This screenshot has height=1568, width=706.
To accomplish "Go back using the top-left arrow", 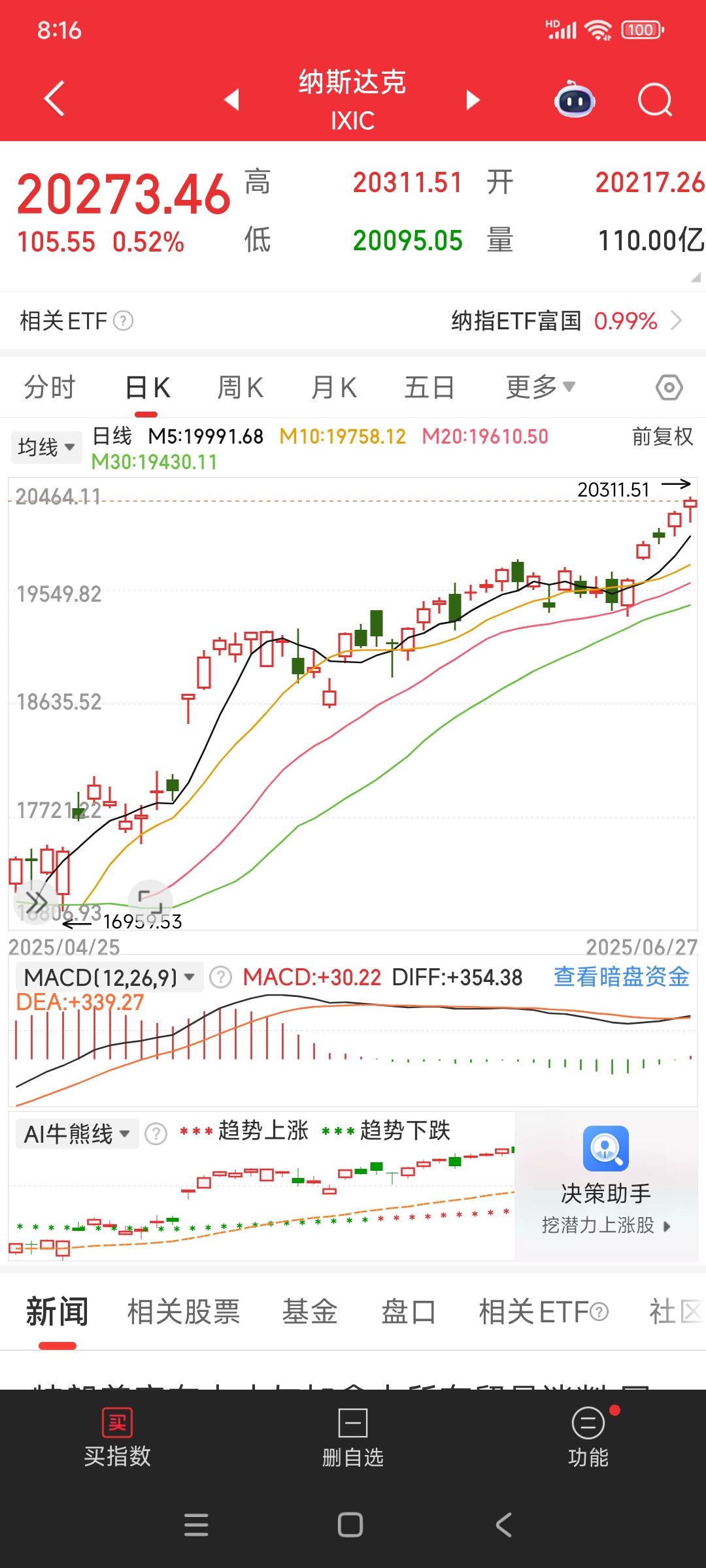I will coord(54,99).
